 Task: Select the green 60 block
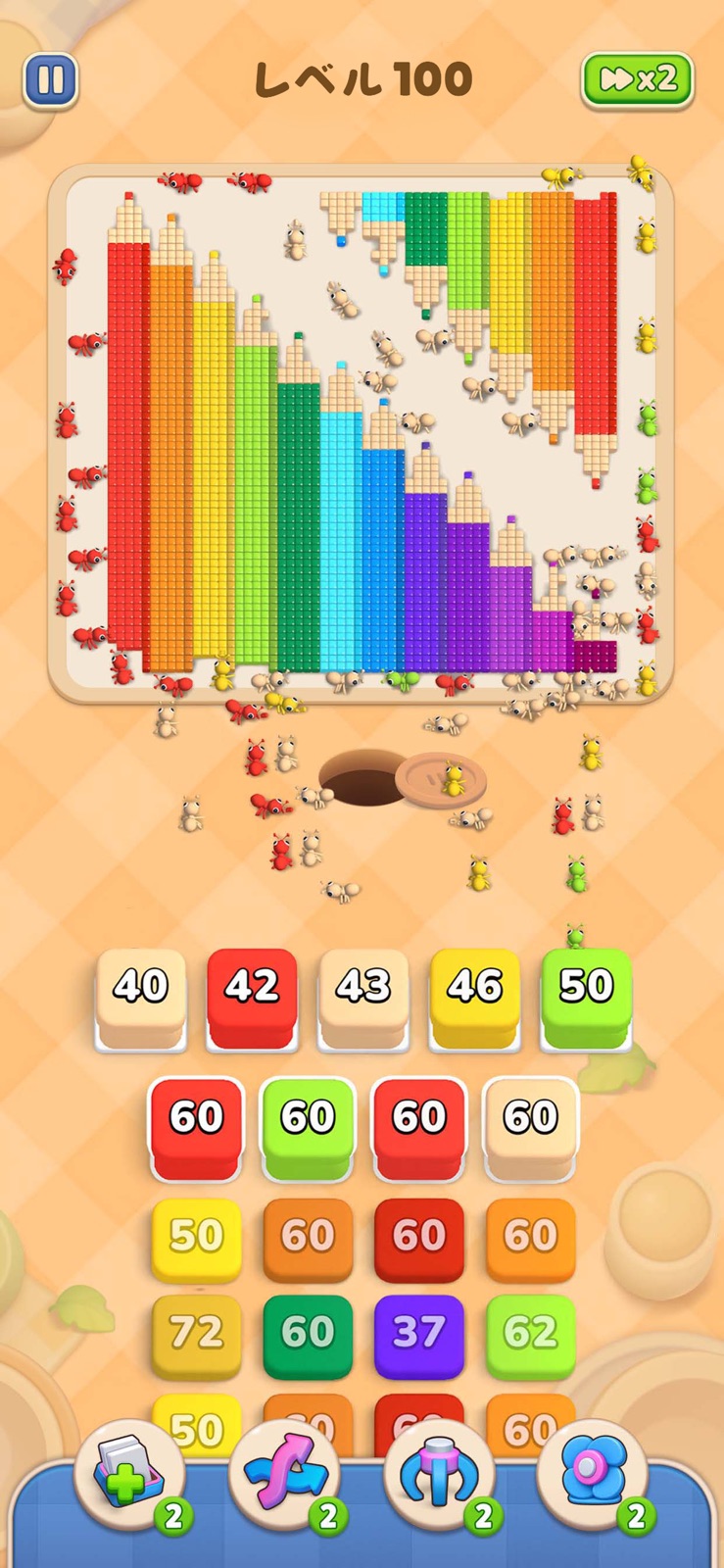tap(308, 1127)
